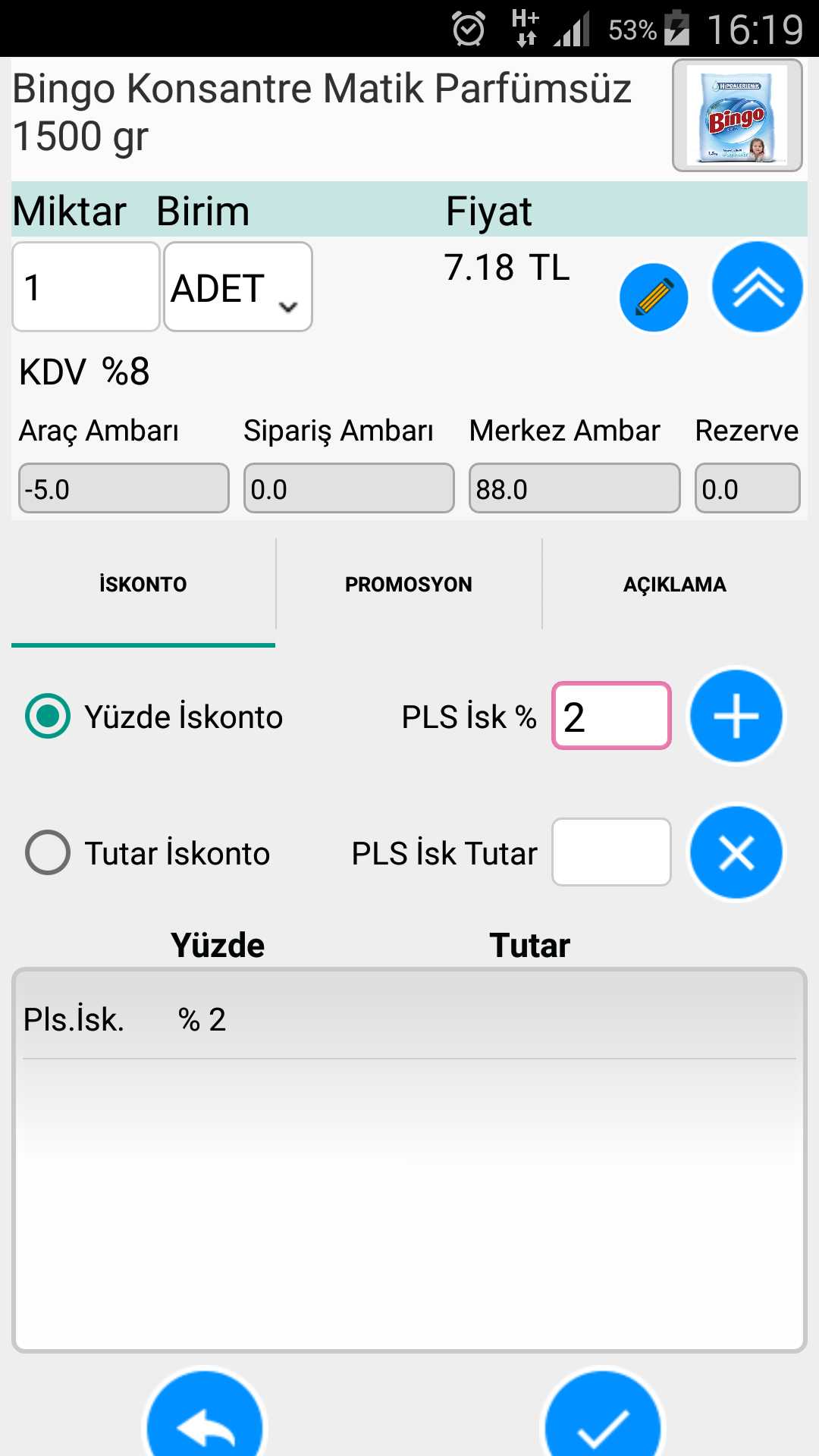Image resolution: width=819 pixels, height=1456 pixels.
Task: Select the Yüzde İskonto radio button
Action: coord(48,716)
